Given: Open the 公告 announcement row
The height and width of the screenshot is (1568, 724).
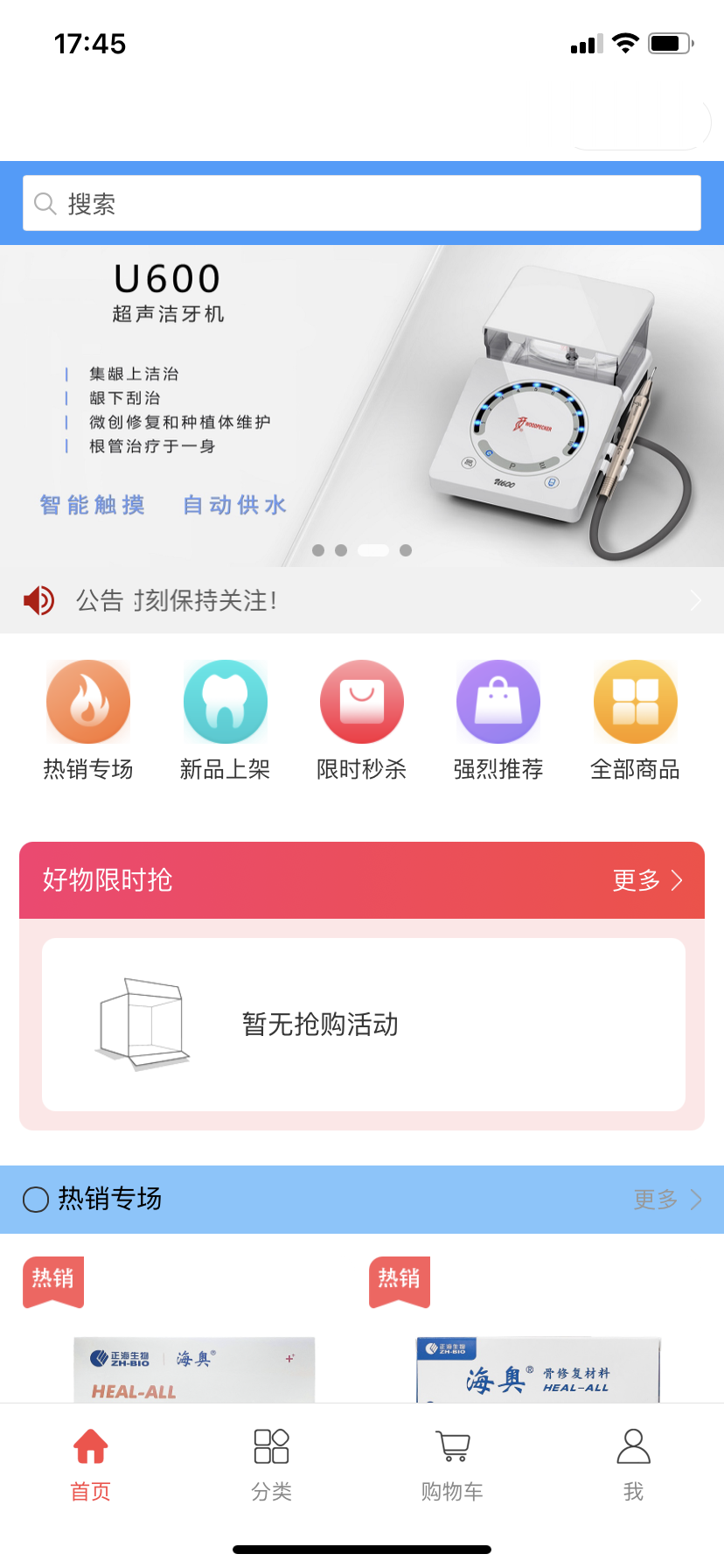Looking at the screenshot, I should pos(362,600).
